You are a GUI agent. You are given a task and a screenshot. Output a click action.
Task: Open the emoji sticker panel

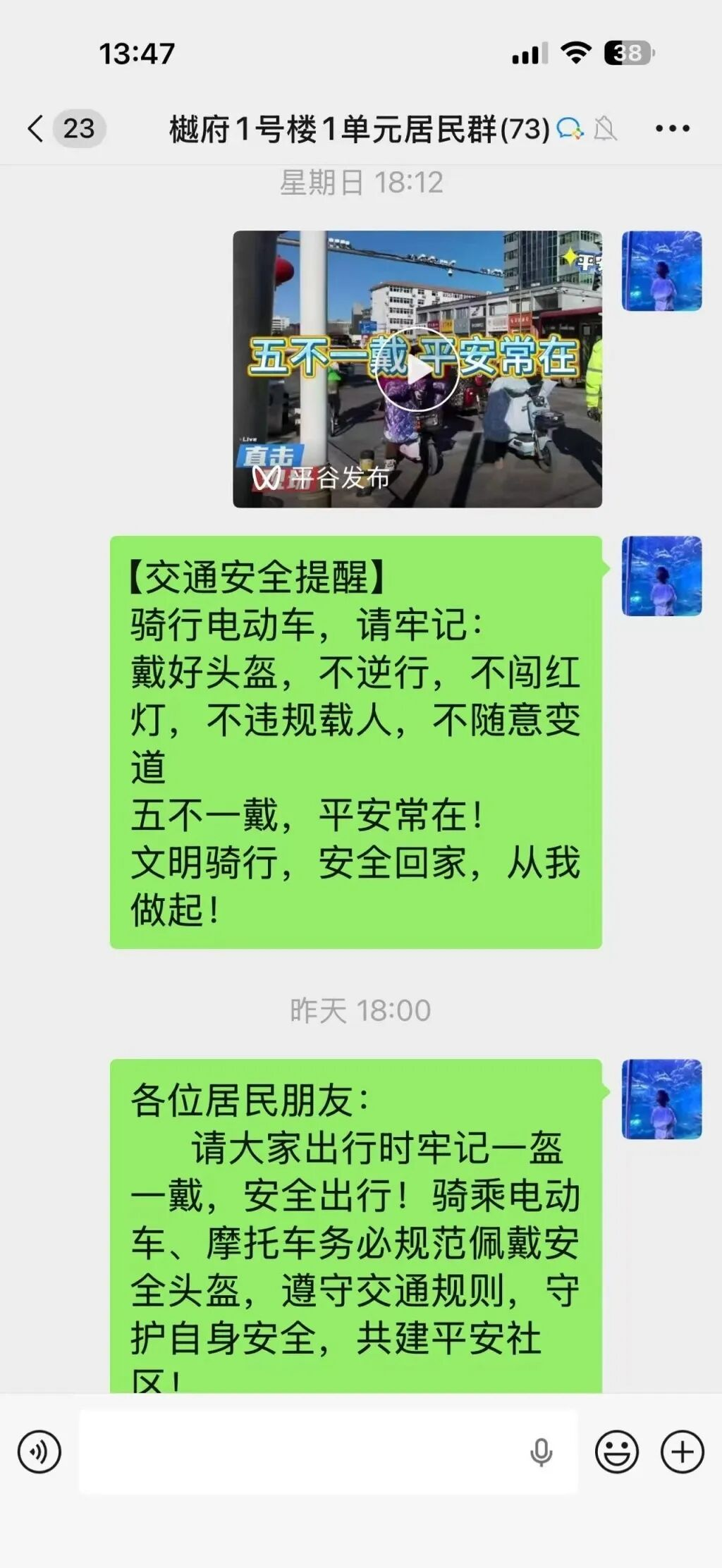point(616,1452)
